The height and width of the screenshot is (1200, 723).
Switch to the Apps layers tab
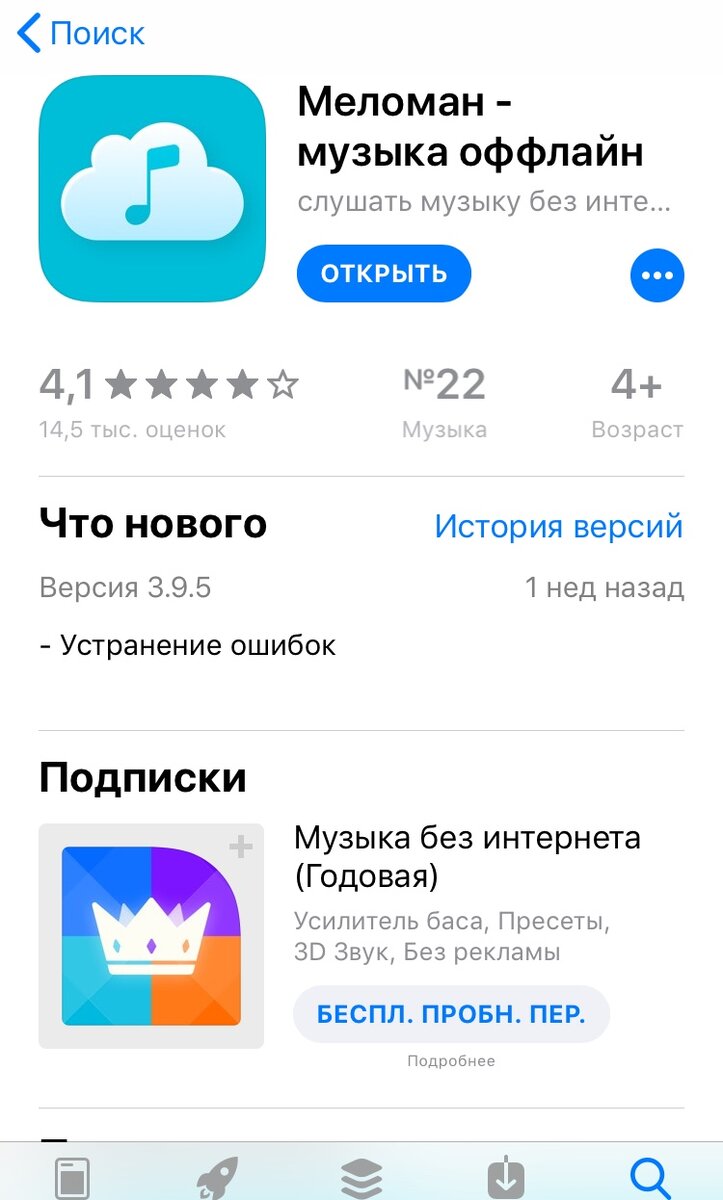tap(361, 1177)
